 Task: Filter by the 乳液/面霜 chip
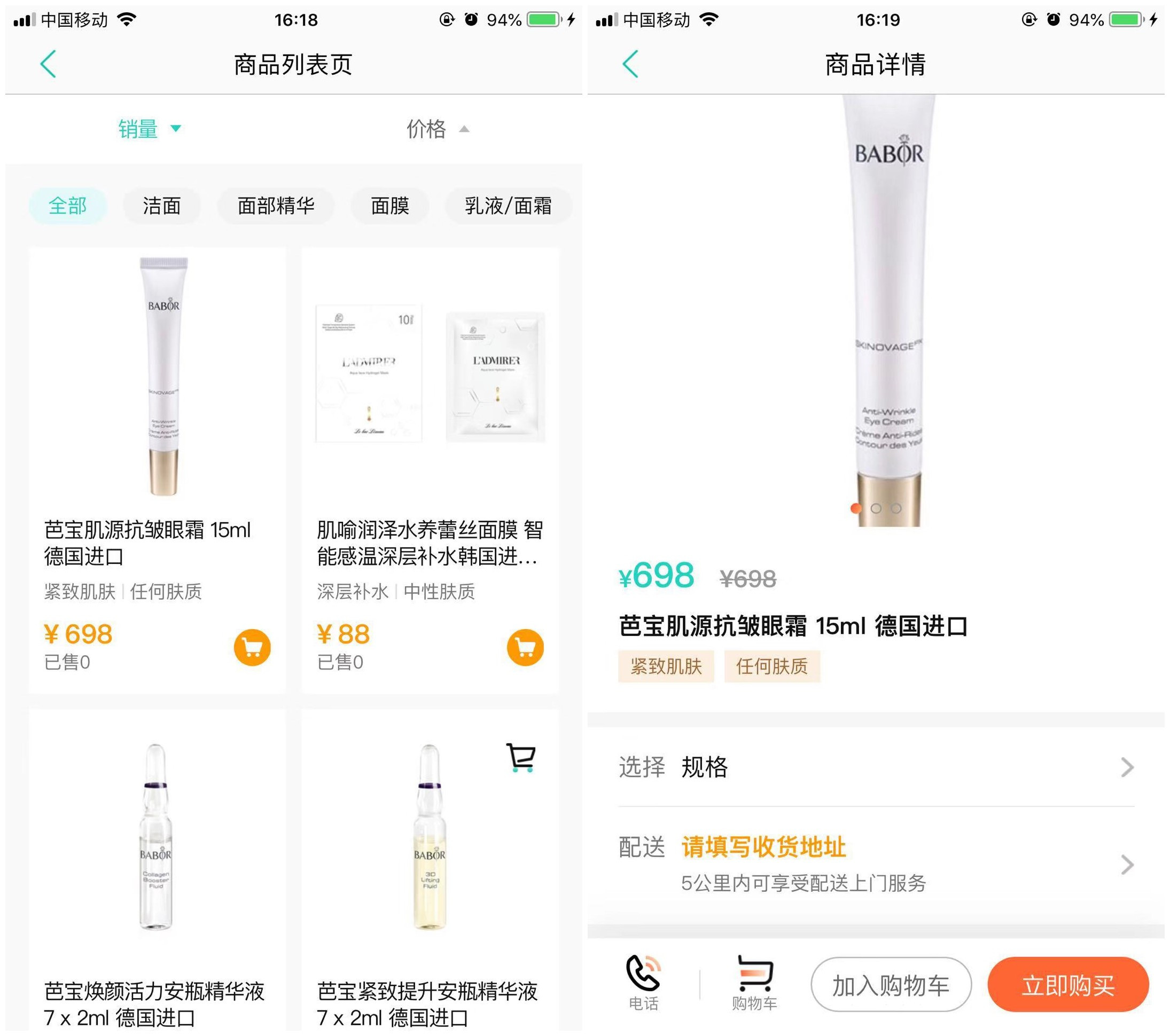point(508,206)
